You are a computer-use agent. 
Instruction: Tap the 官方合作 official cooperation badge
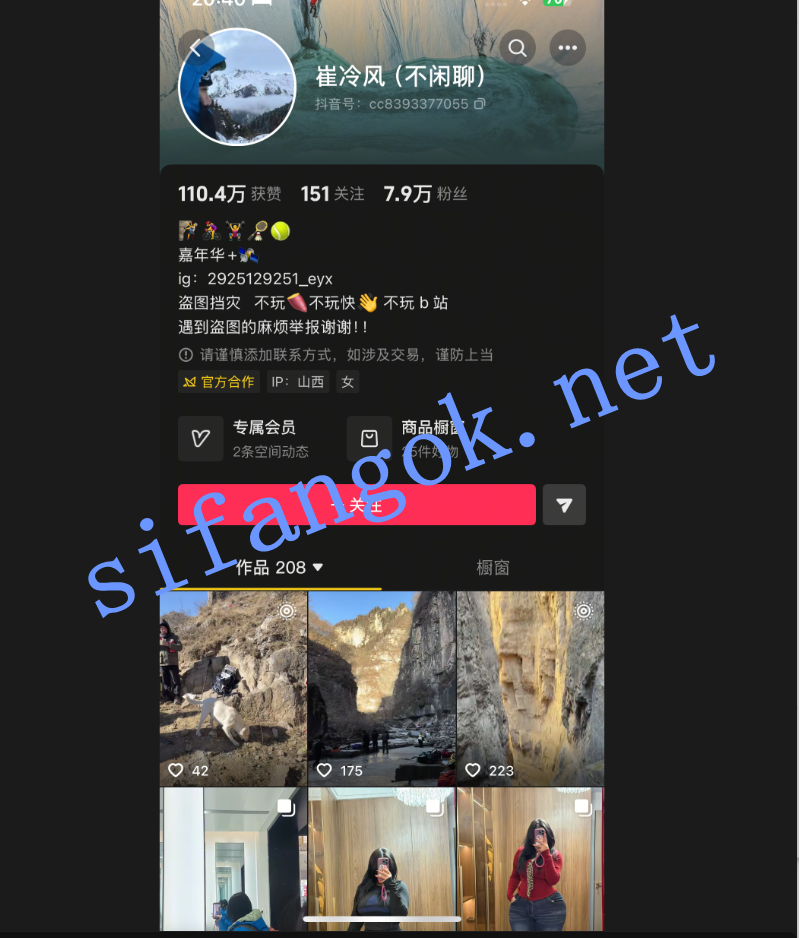tap(219, 381)
